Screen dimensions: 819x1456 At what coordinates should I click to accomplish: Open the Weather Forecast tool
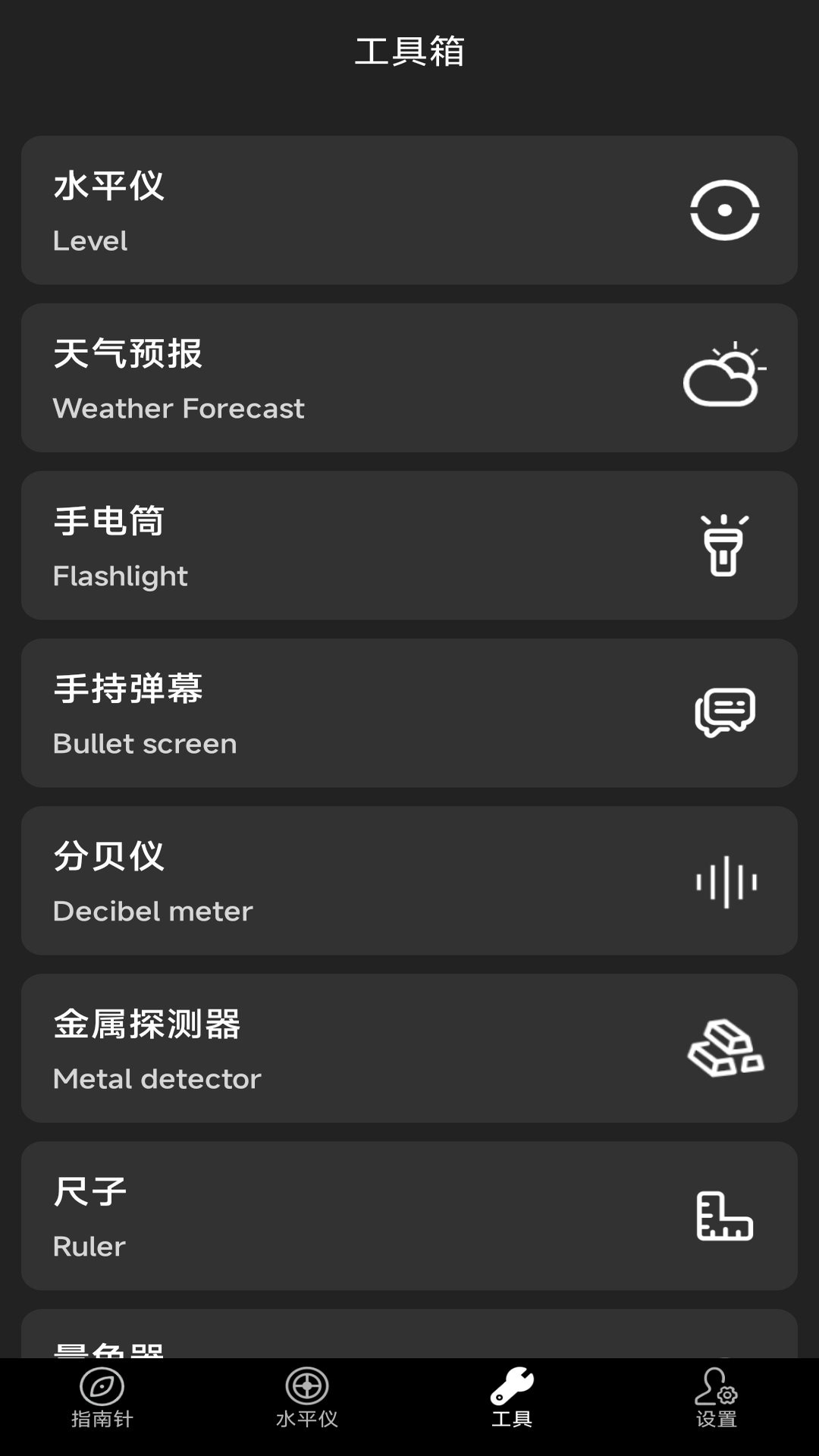coord(409,378)
